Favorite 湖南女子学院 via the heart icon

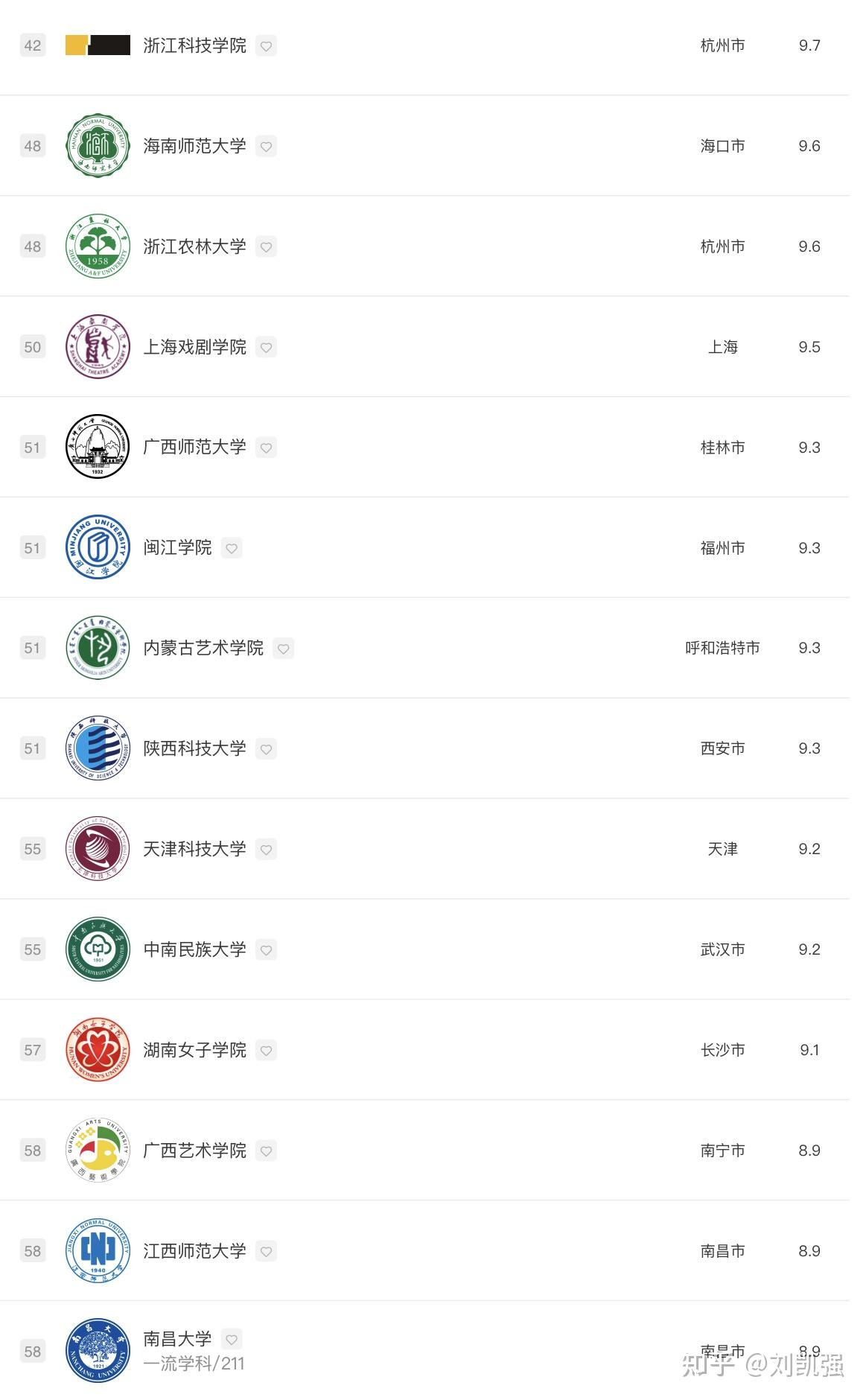[266, 1051]
